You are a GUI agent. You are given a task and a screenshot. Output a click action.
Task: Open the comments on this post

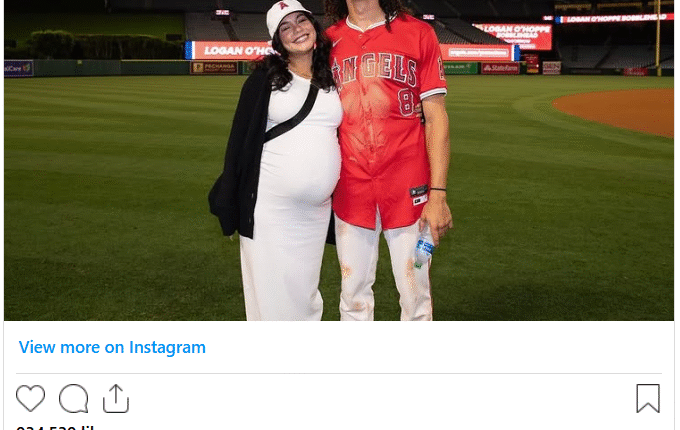pyautogui.click(x=73, y=398)
